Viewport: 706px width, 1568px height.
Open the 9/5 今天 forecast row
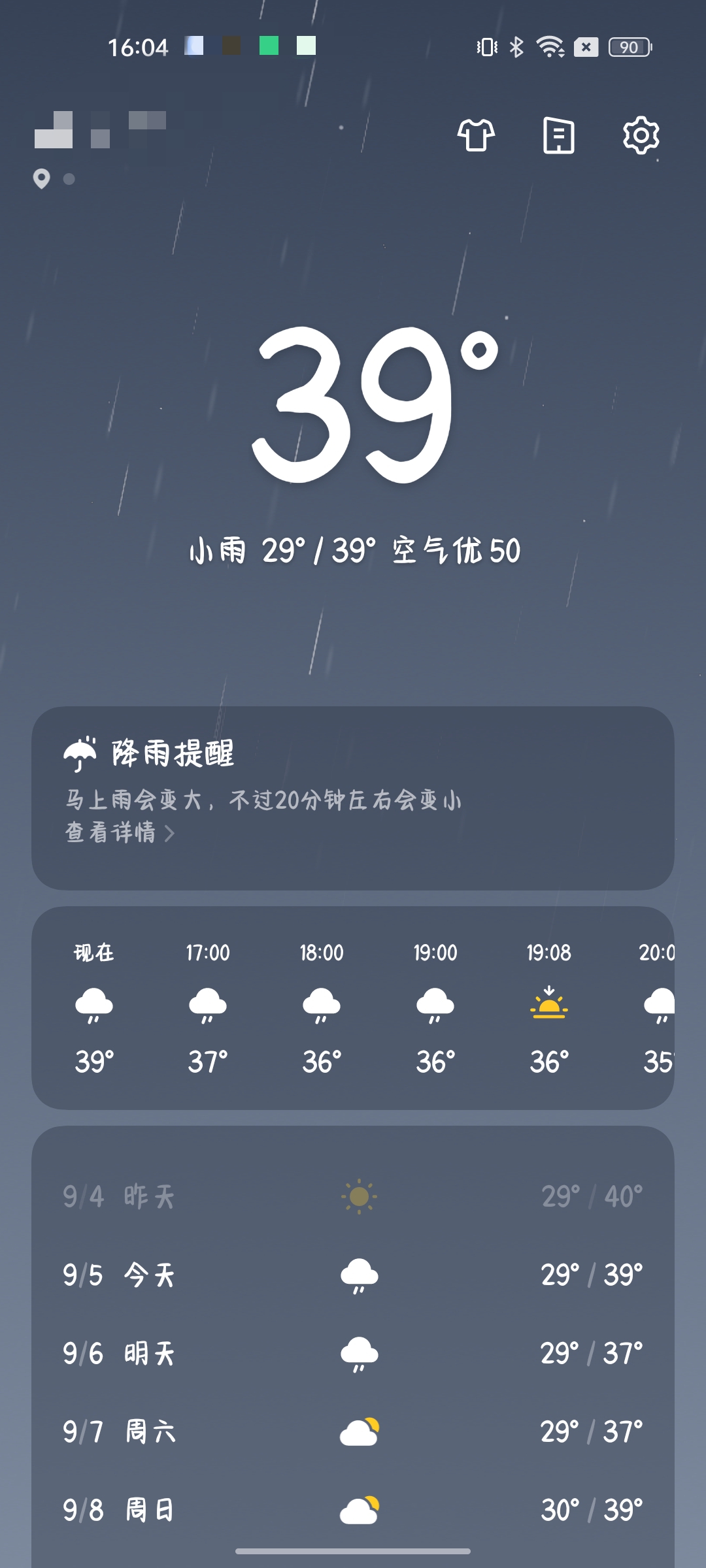click(353, 1275)
